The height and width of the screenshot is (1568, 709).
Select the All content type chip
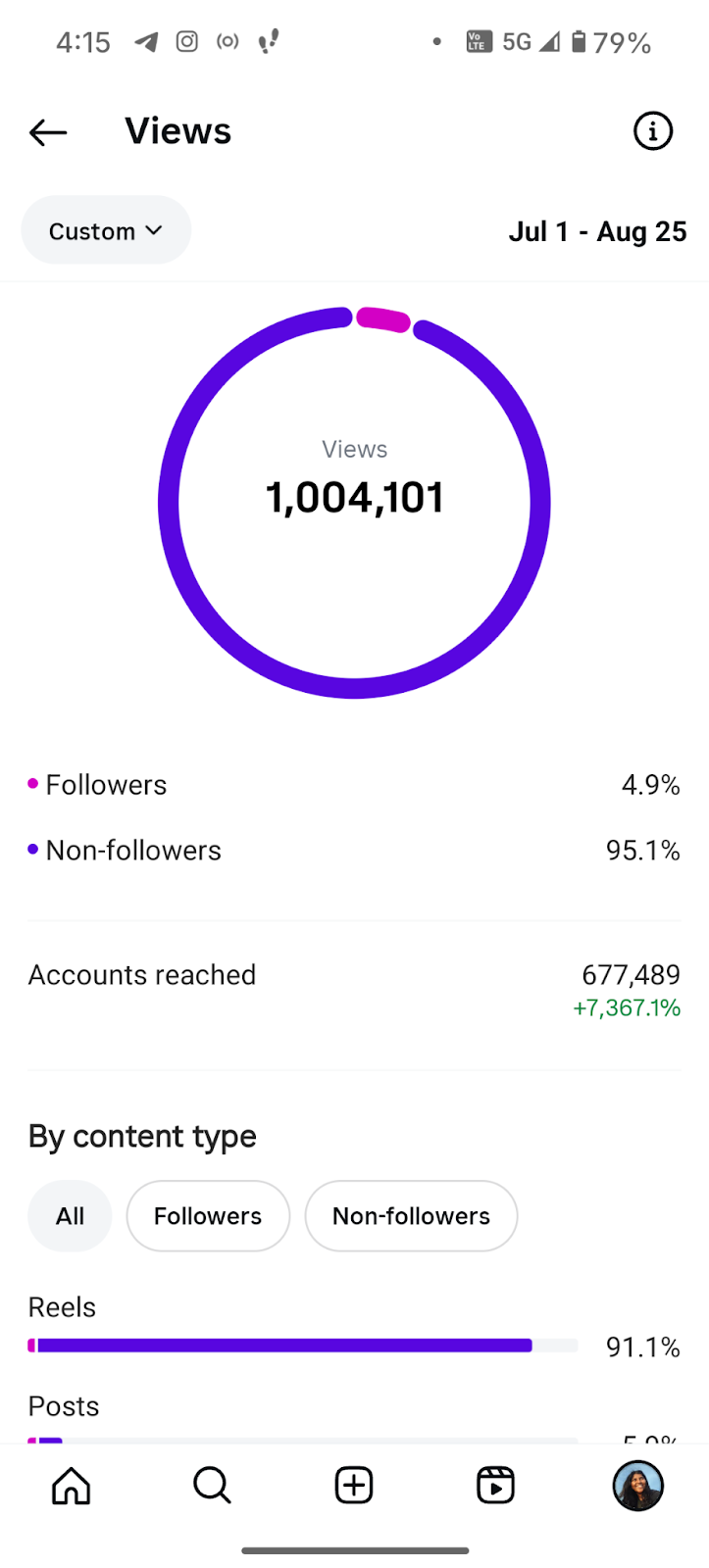point(70,1216)
